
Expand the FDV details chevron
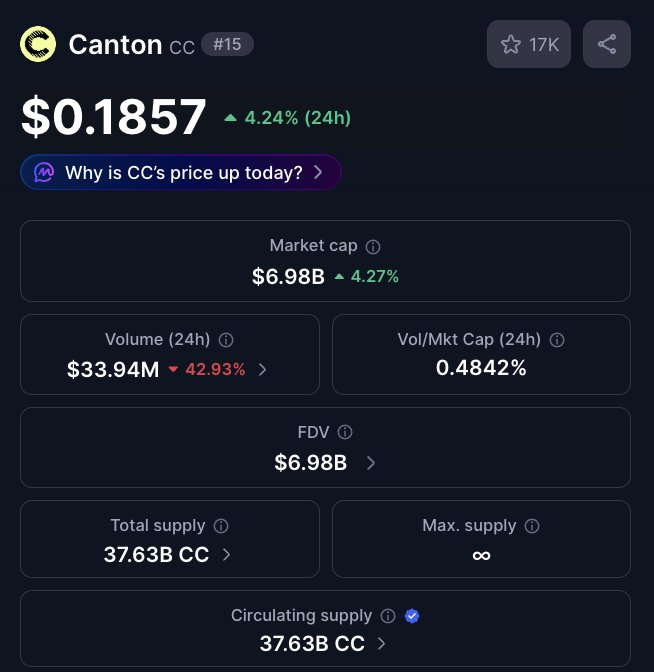coord(371,463)
